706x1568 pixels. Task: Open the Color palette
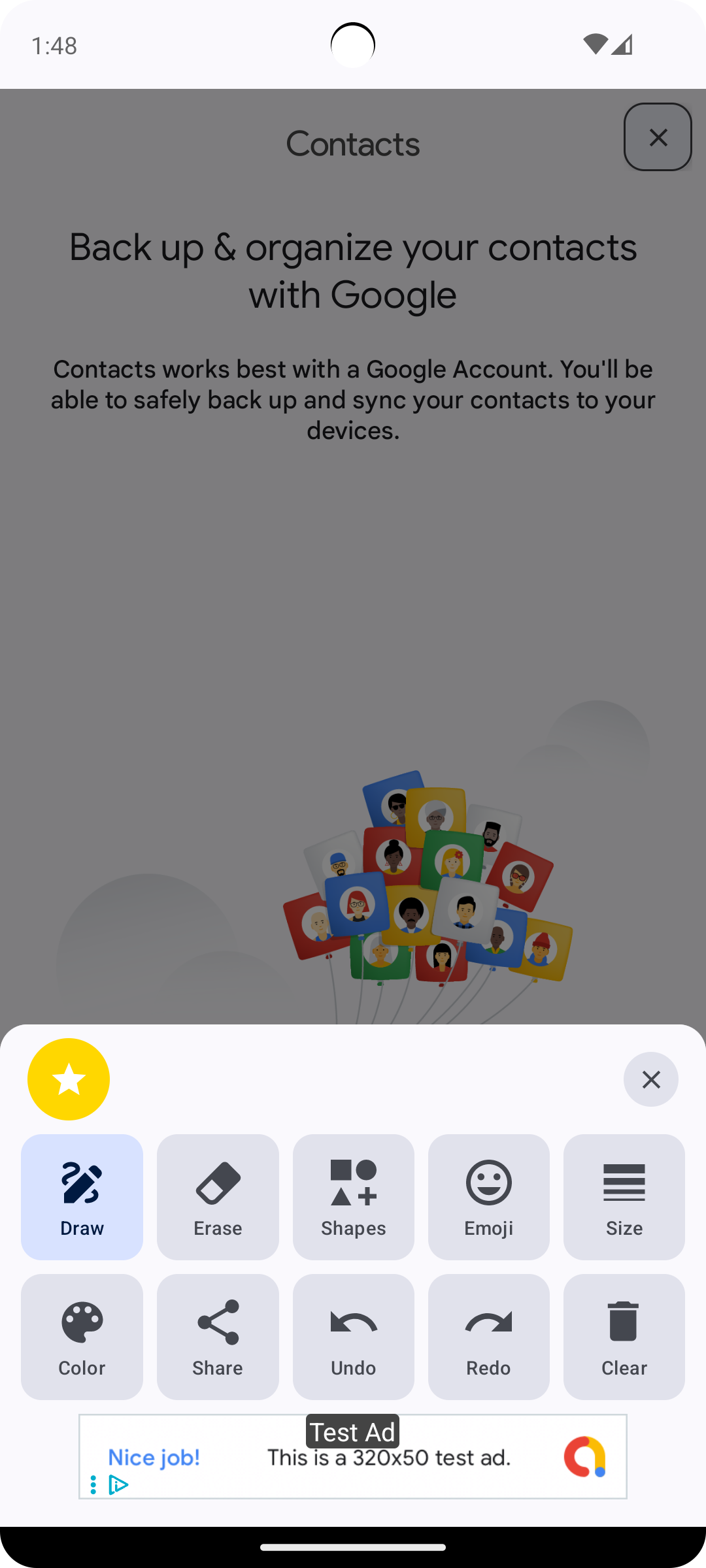[82, 1336]
